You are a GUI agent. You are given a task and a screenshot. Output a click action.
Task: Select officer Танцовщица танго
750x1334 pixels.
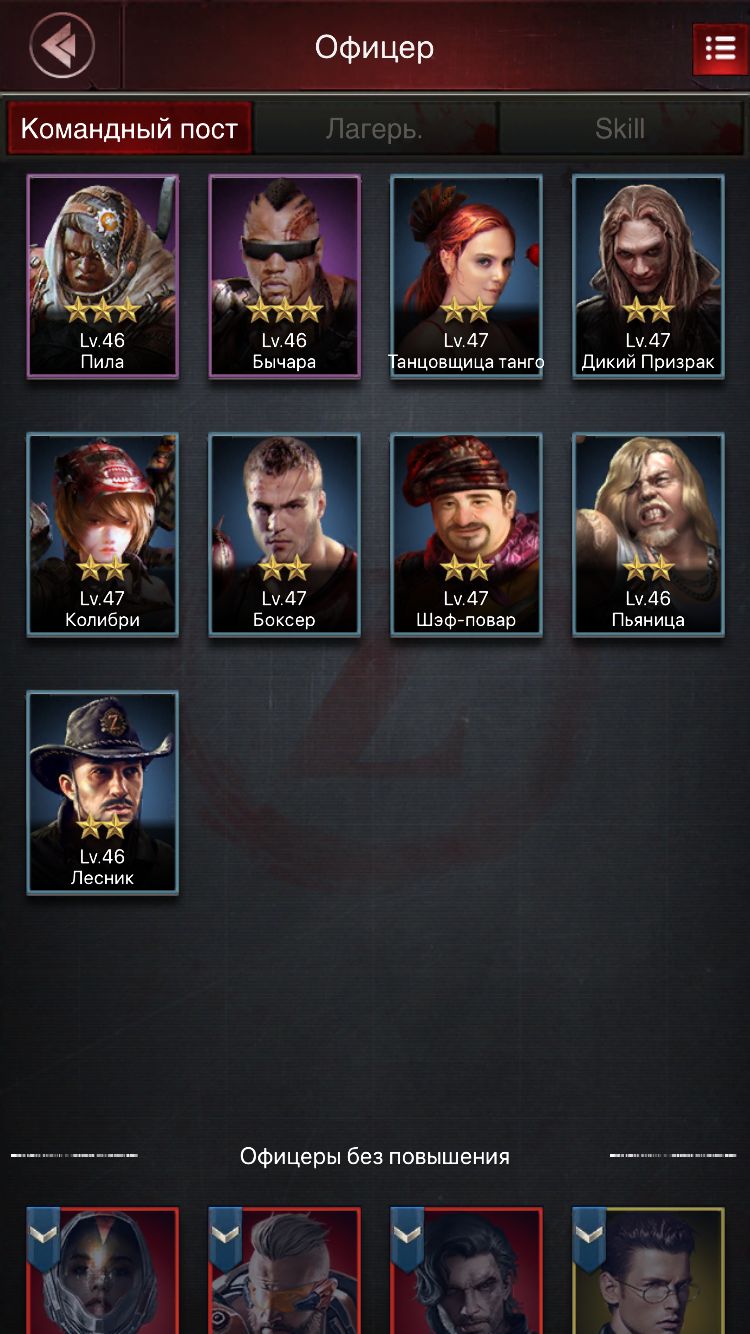[x=466, y=276]
